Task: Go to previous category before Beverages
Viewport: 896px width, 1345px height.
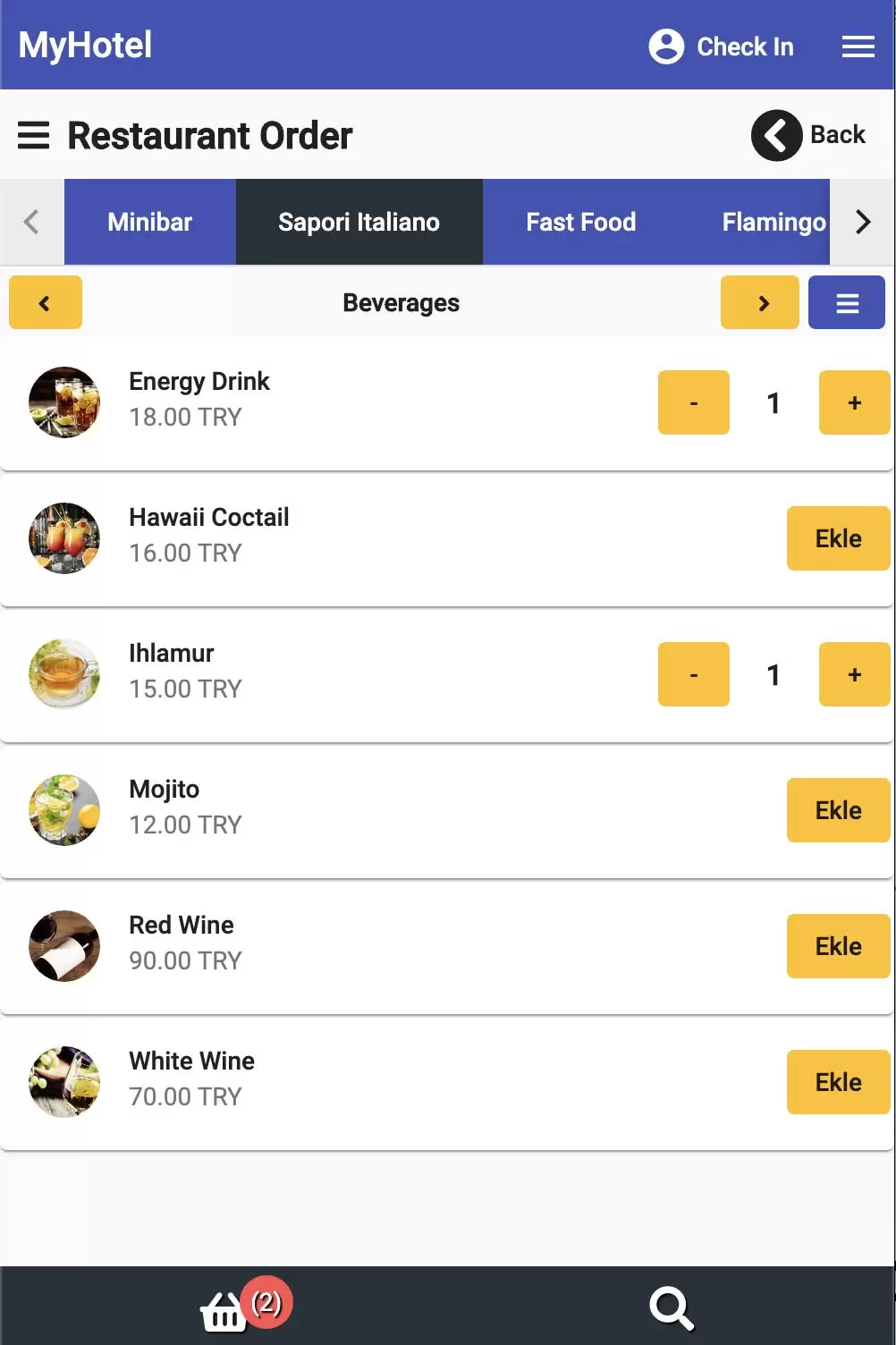Action: (x=46, y=302)
